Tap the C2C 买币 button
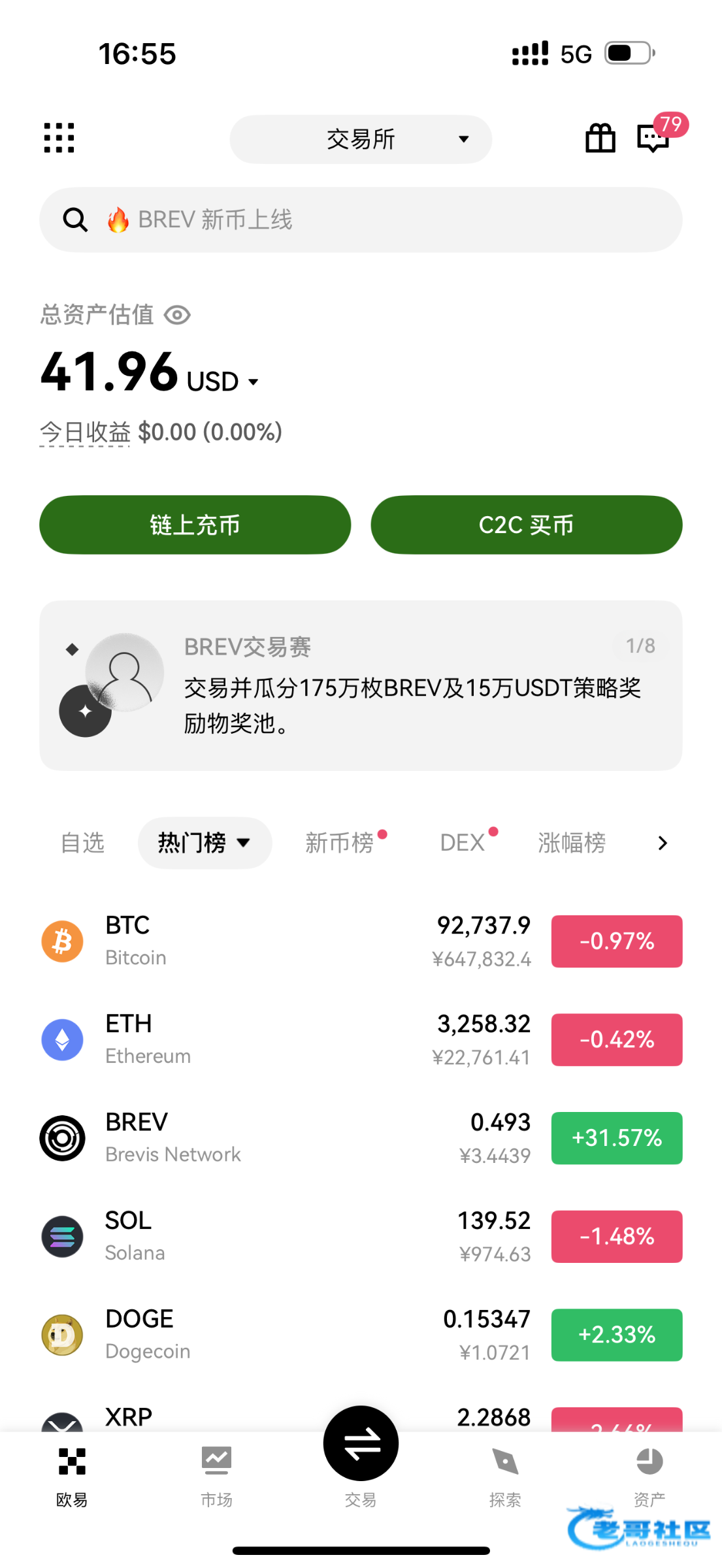Screen dimensions: 722x1568 click(526, 525)
